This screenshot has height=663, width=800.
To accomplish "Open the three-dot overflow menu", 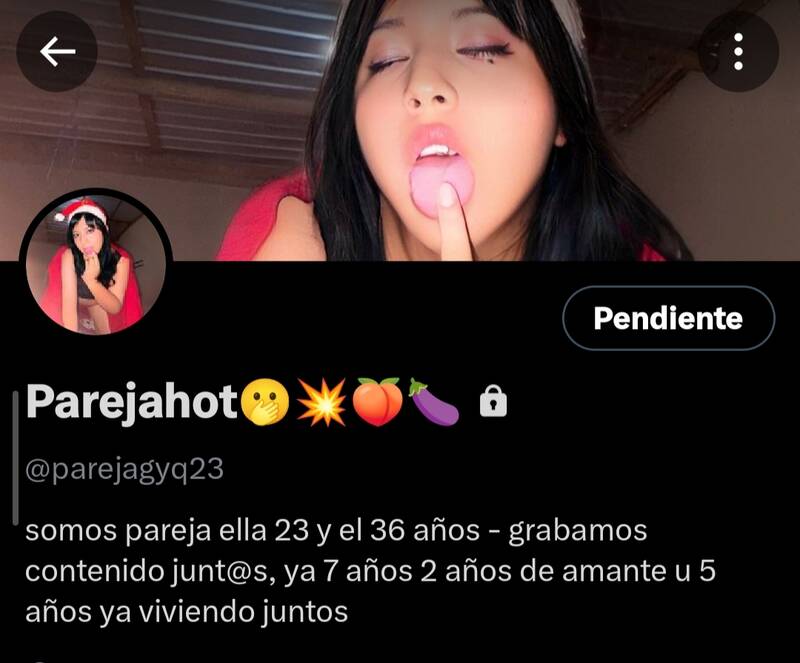I will 738,52.
